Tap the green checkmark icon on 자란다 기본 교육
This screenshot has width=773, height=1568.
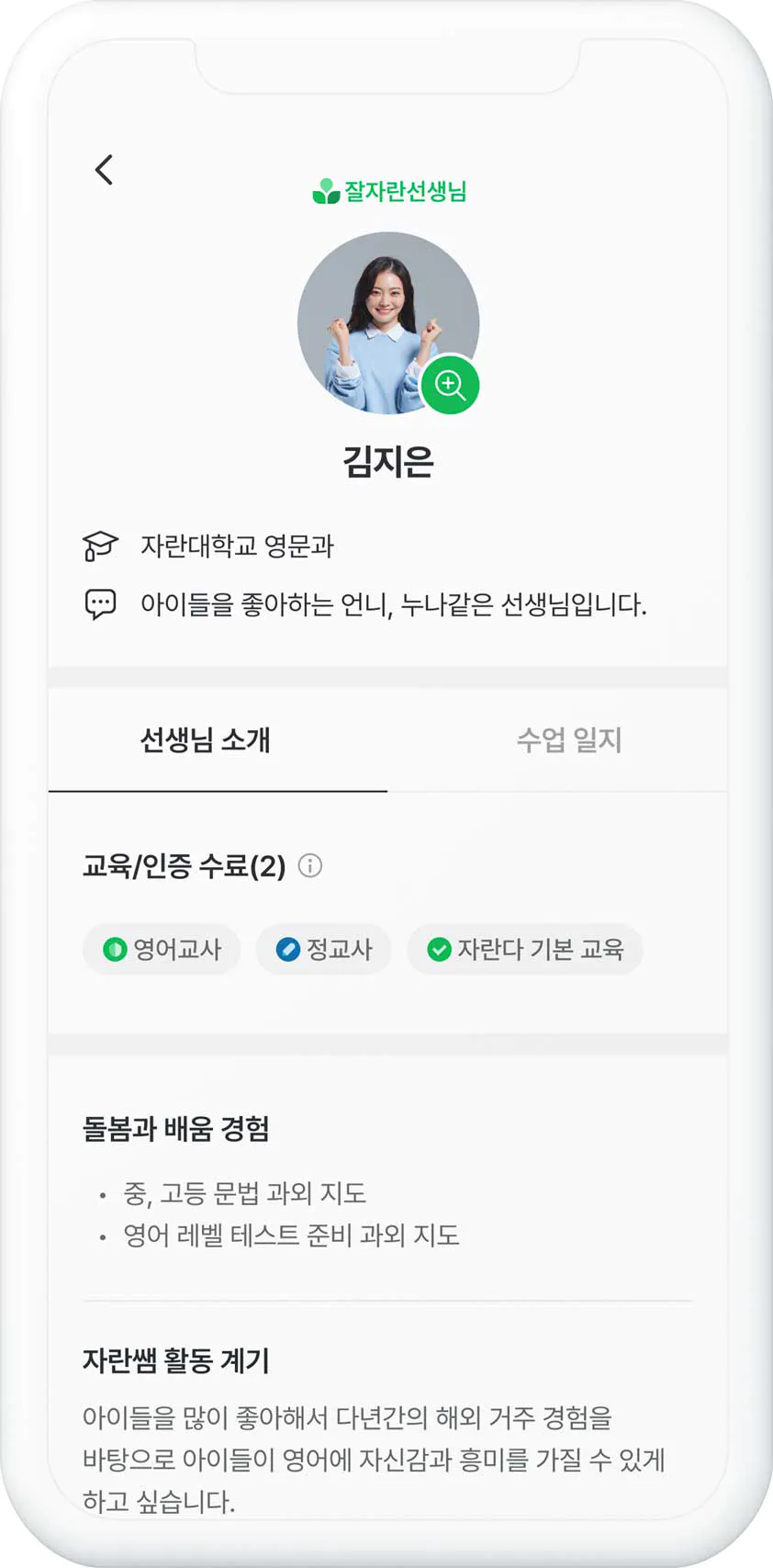pos(439,949)
